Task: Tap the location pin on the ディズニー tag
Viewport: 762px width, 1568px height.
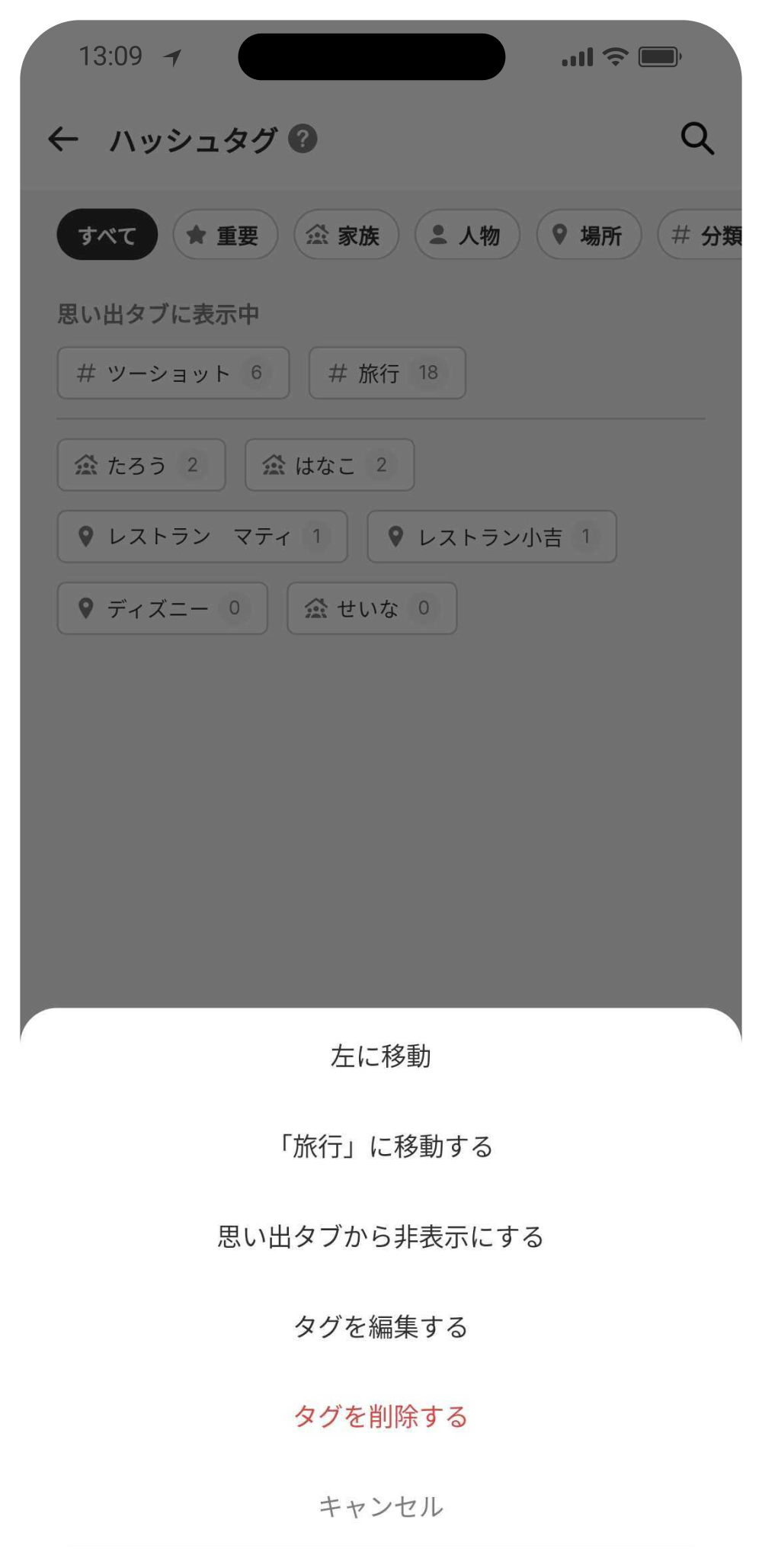Action: coord(86,608)
